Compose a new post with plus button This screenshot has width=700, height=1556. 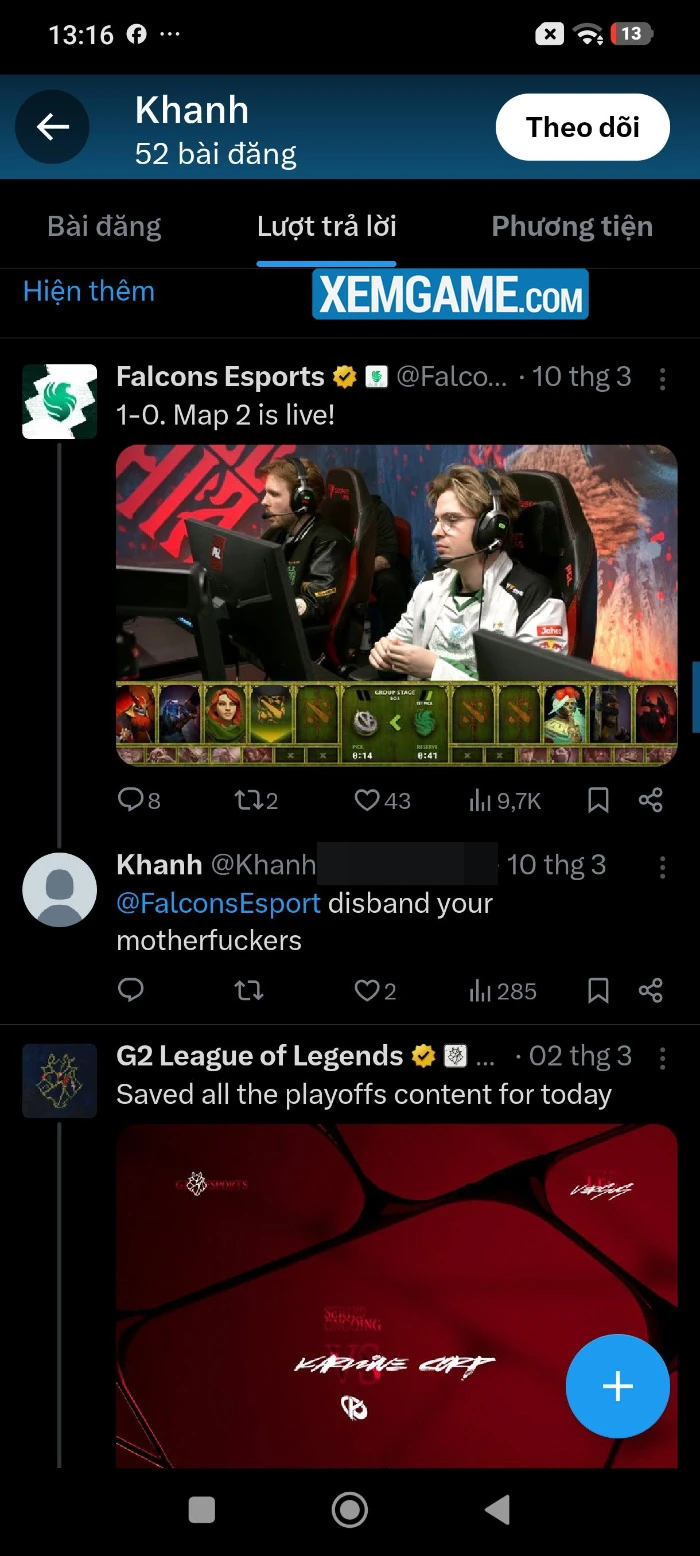[617, 1386]
